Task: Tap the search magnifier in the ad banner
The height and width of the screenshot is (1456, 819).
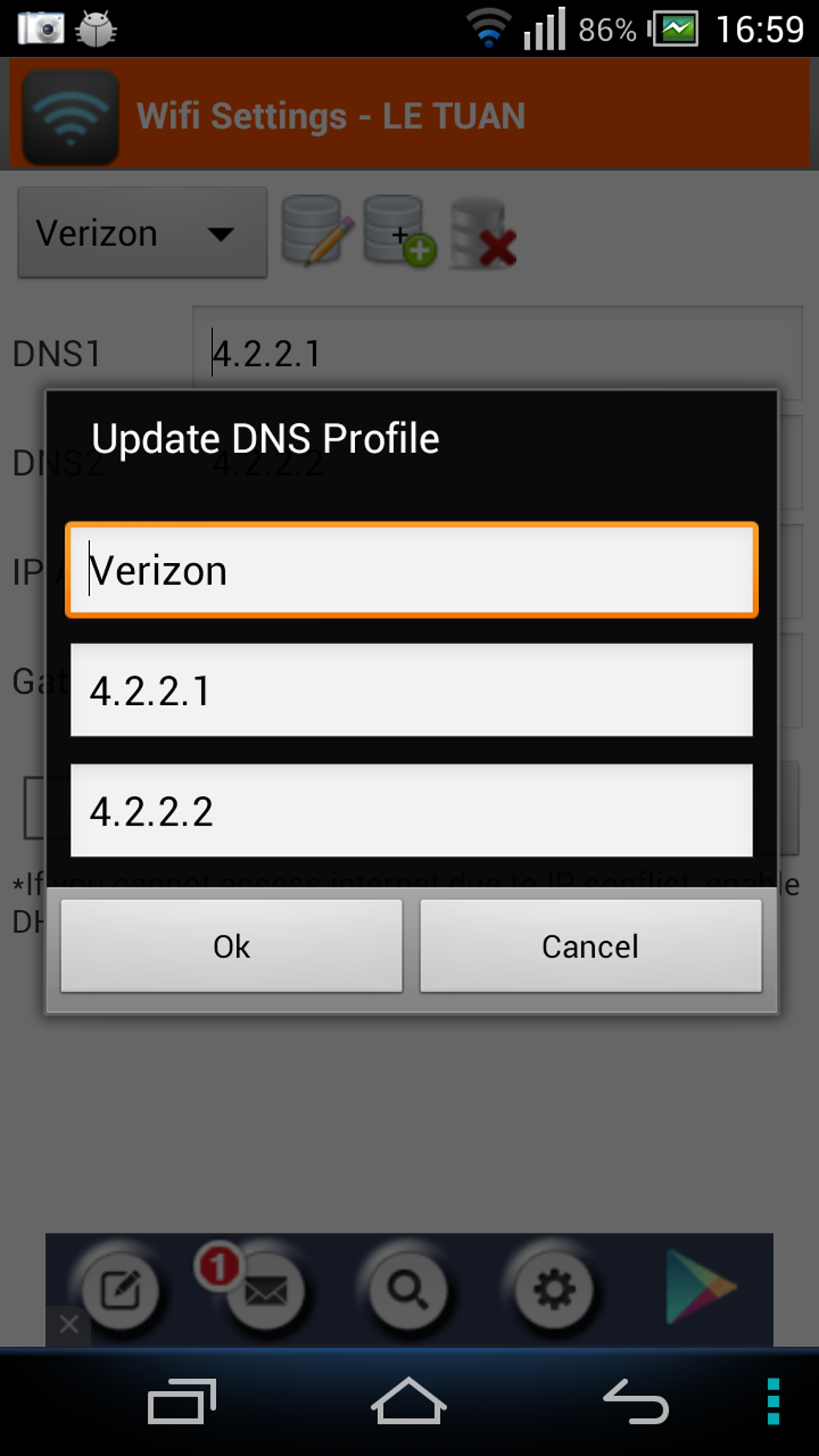Action: point(409,1290)
